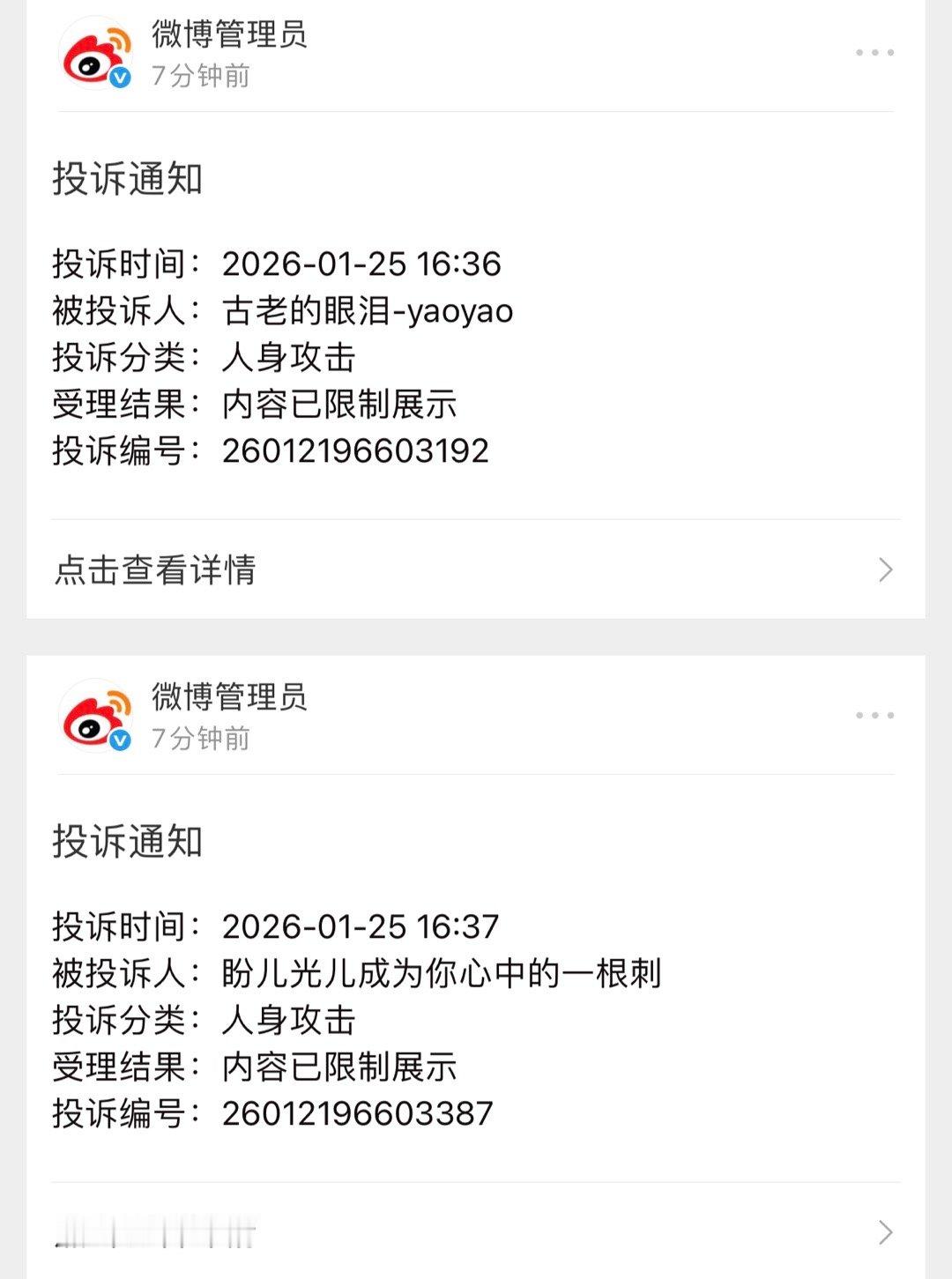Screen dimensions: 952x1279
Task: Open 微博管理员 avatar on the 盼儿光儿 complaint notice
Action: [96, 716]
